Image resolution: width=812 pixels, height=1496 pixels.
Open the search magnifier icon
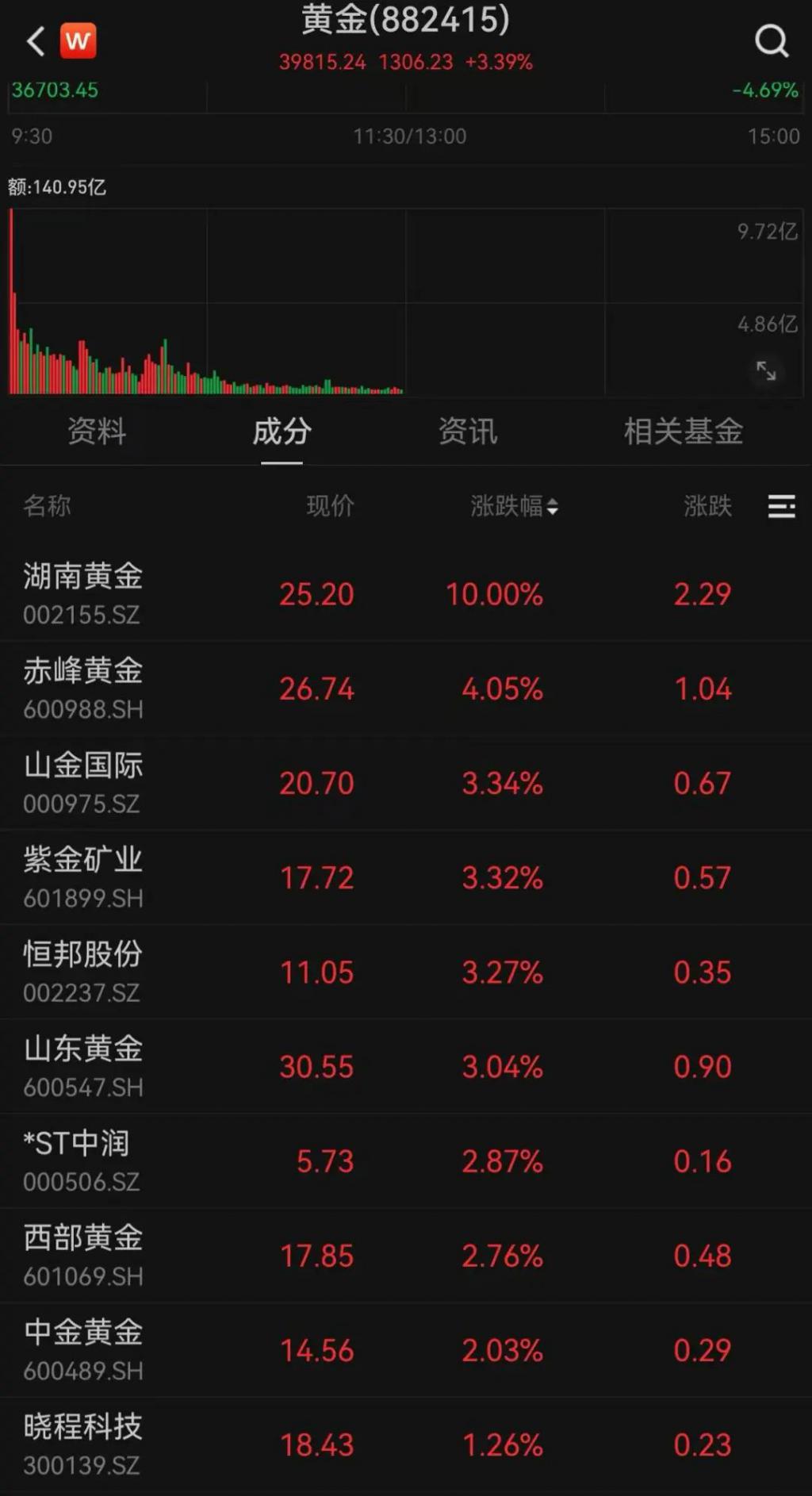[x=772, y=40]
